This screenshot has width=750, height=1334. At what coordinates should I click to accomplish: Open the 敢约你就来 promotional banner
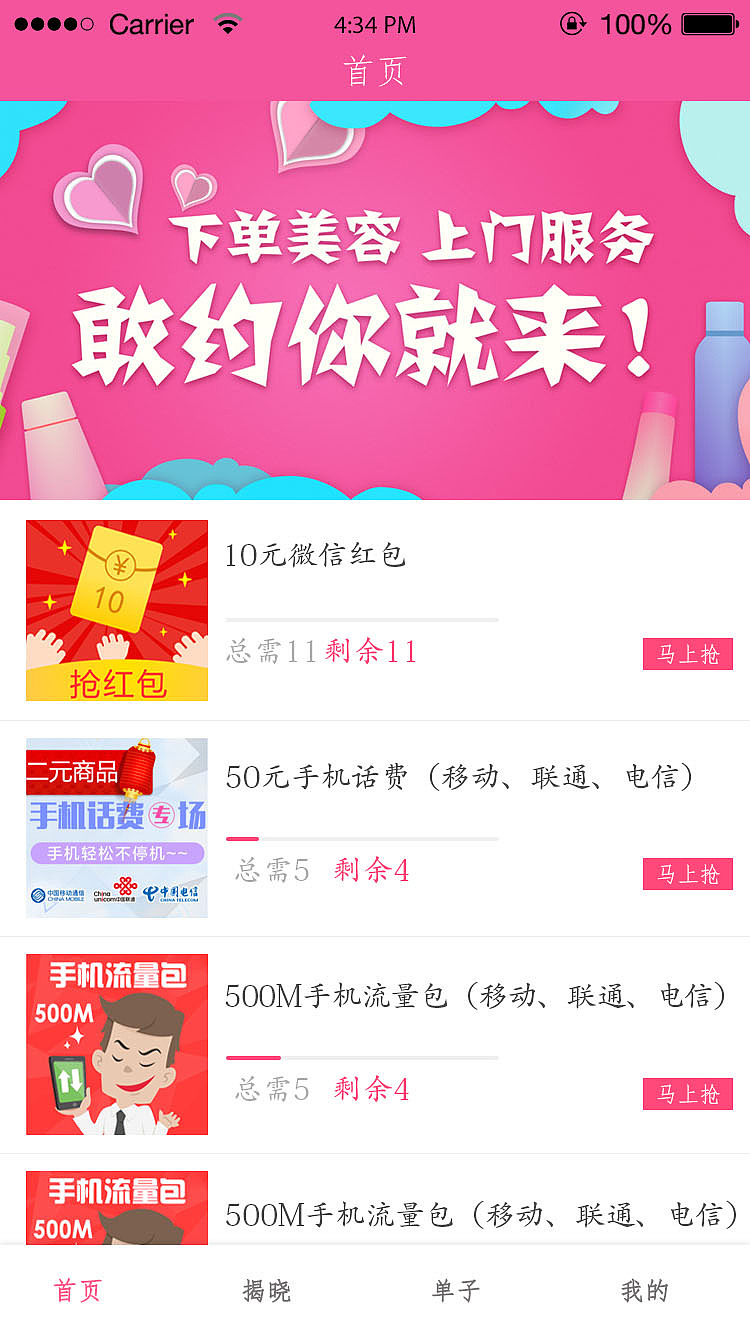coord(375,300)
